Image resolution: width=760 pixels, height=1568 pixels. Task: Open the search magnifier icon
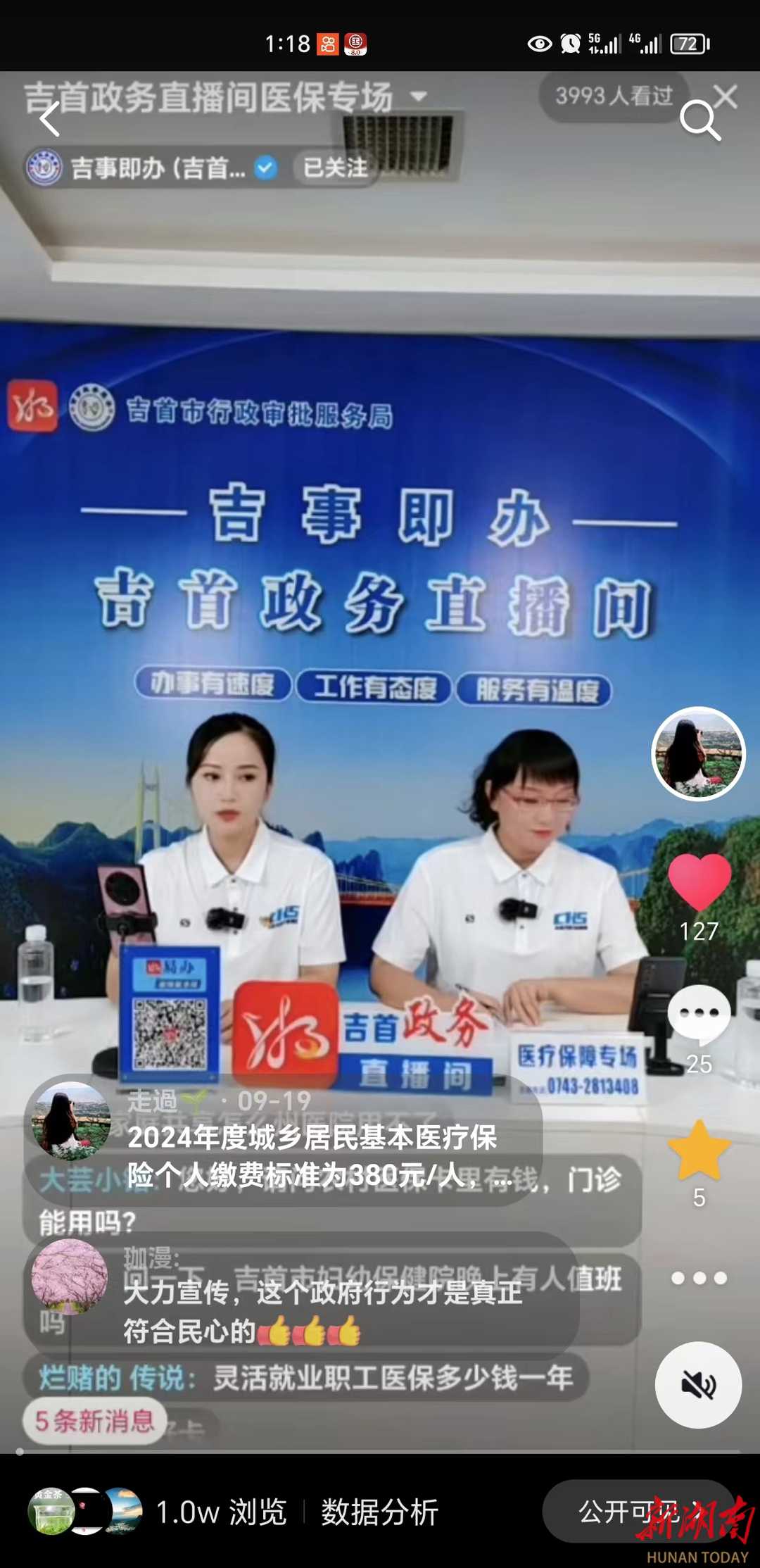tap(700, 120)
